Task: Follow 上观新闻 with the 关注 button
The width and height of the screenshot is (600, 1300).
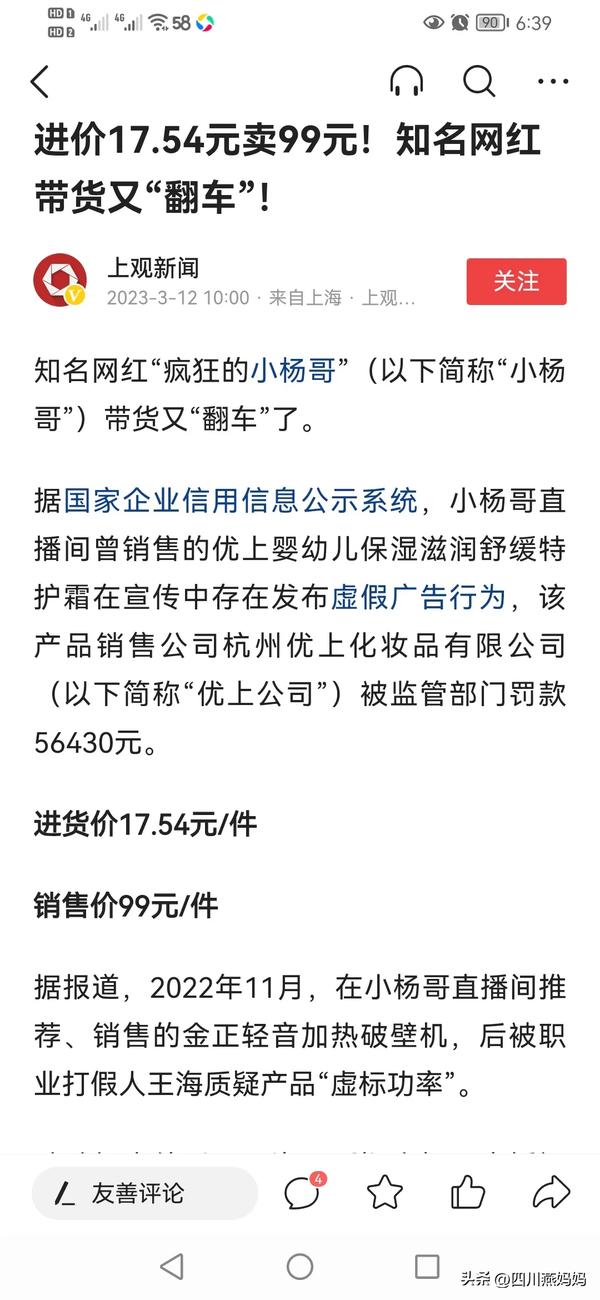Action: [x=516, y=281]
